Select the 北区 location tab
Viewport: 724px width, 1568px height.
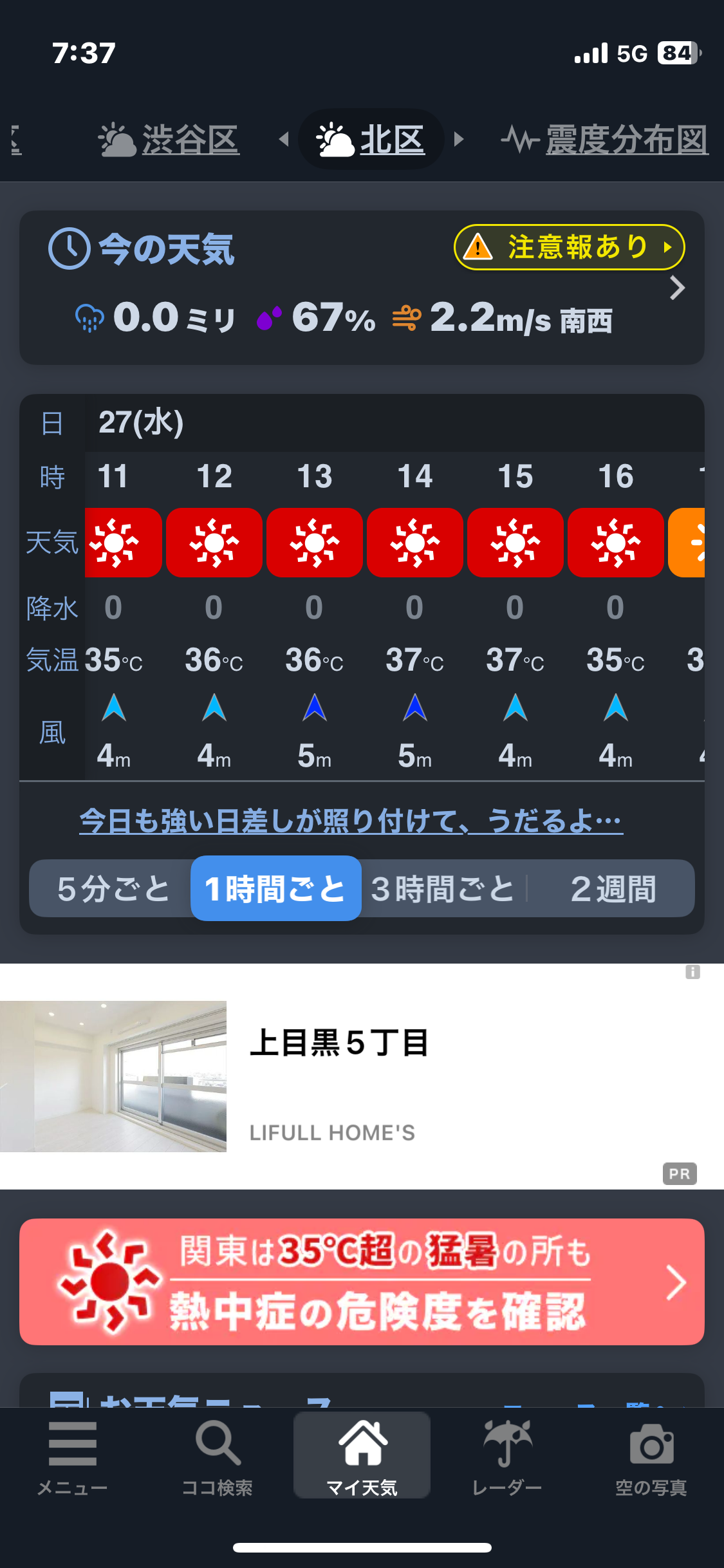(x=371, y=140)
